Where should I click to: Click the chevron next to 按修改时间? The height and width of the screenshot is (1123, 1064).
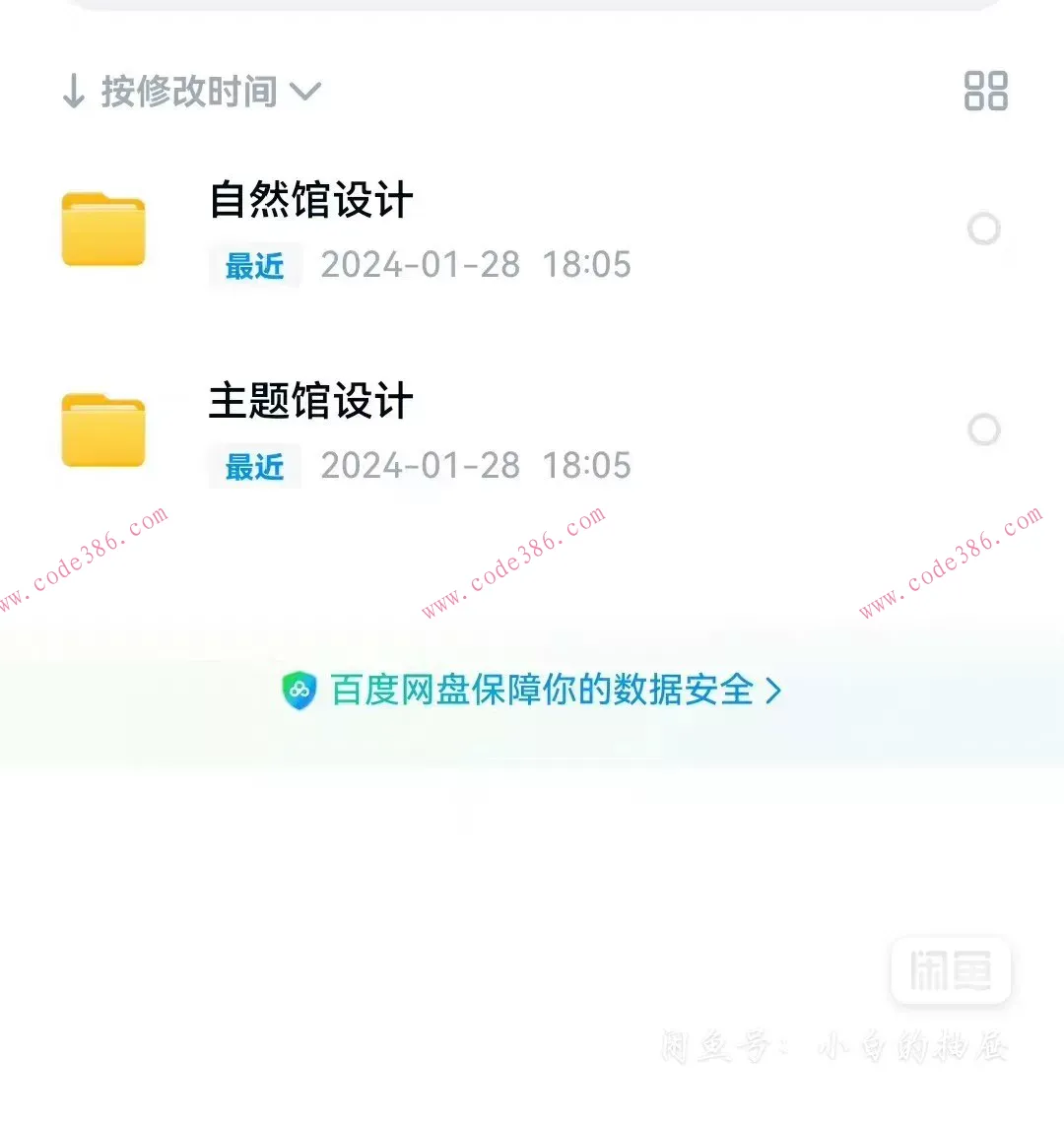(305, 92)
